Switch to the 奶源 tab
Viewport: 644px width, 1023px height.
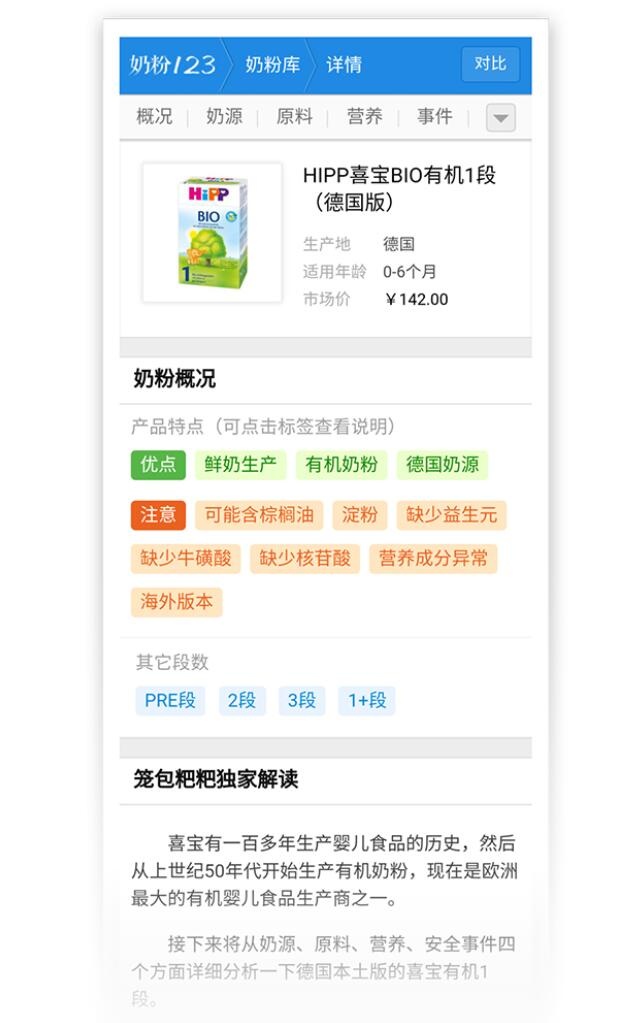[x=224, y=117]
